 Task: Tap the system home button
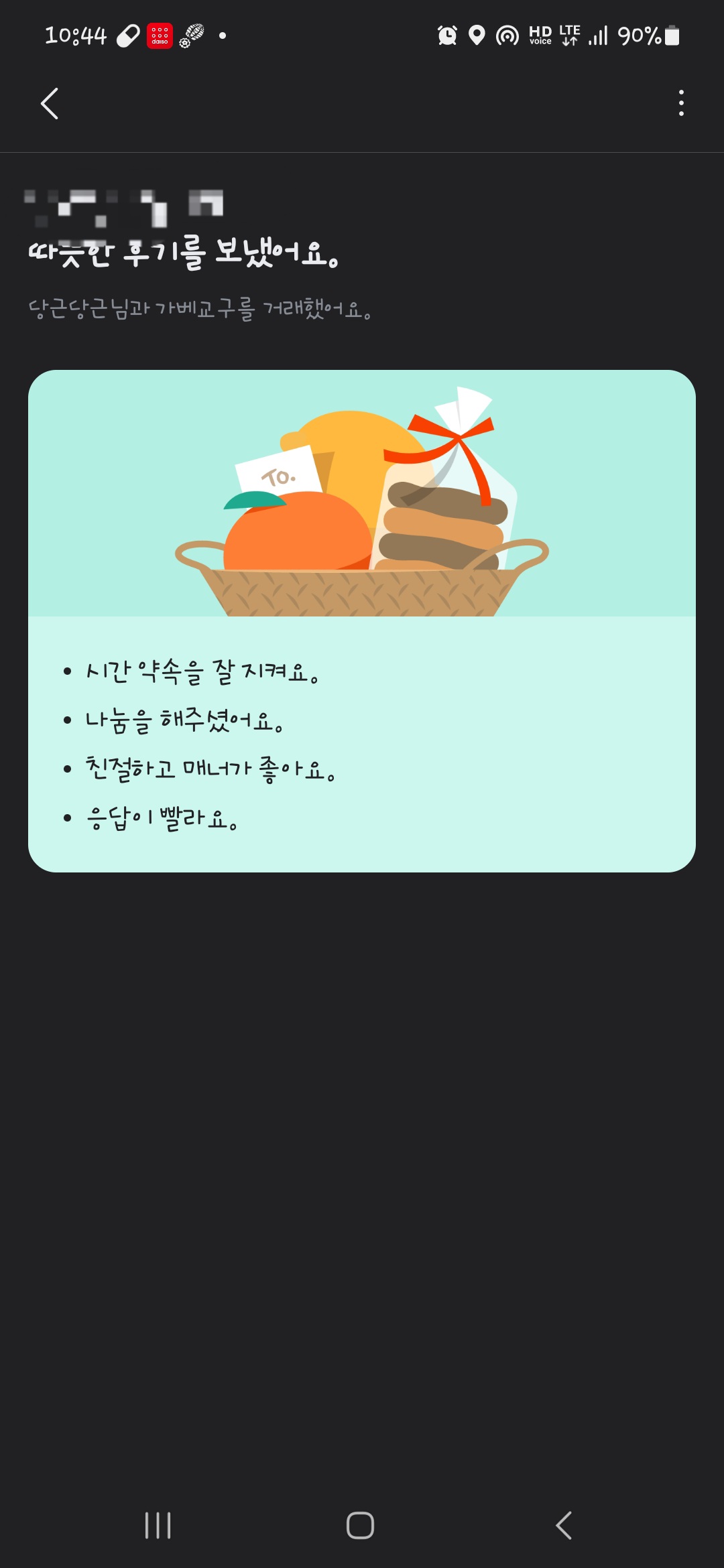360,1526
